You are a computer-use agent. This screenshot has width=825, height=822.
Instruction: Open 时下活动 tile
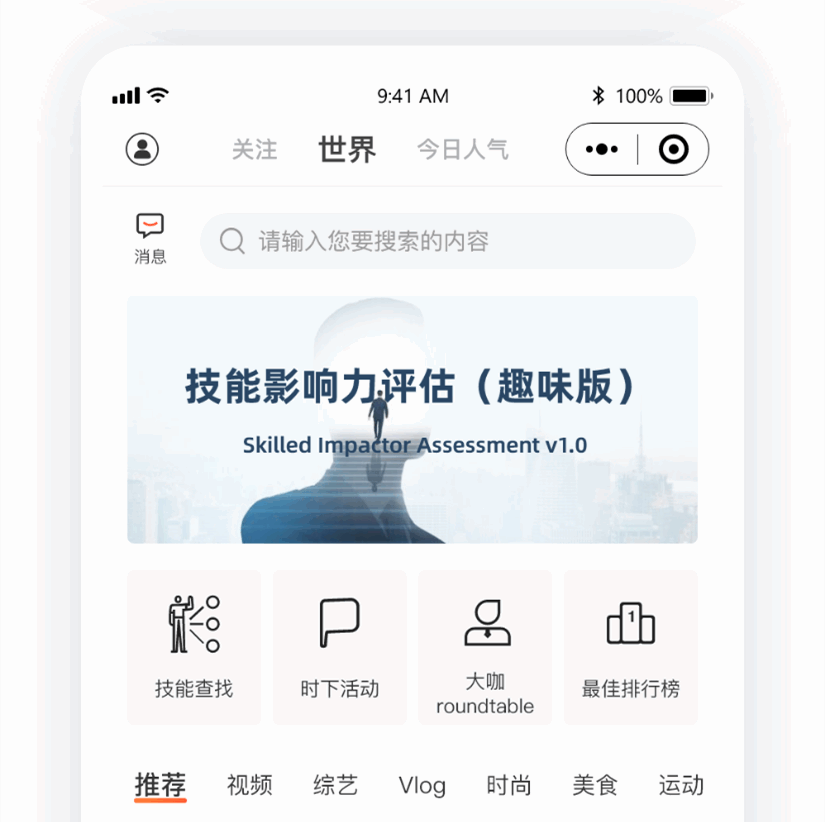(x=339, y=647)
